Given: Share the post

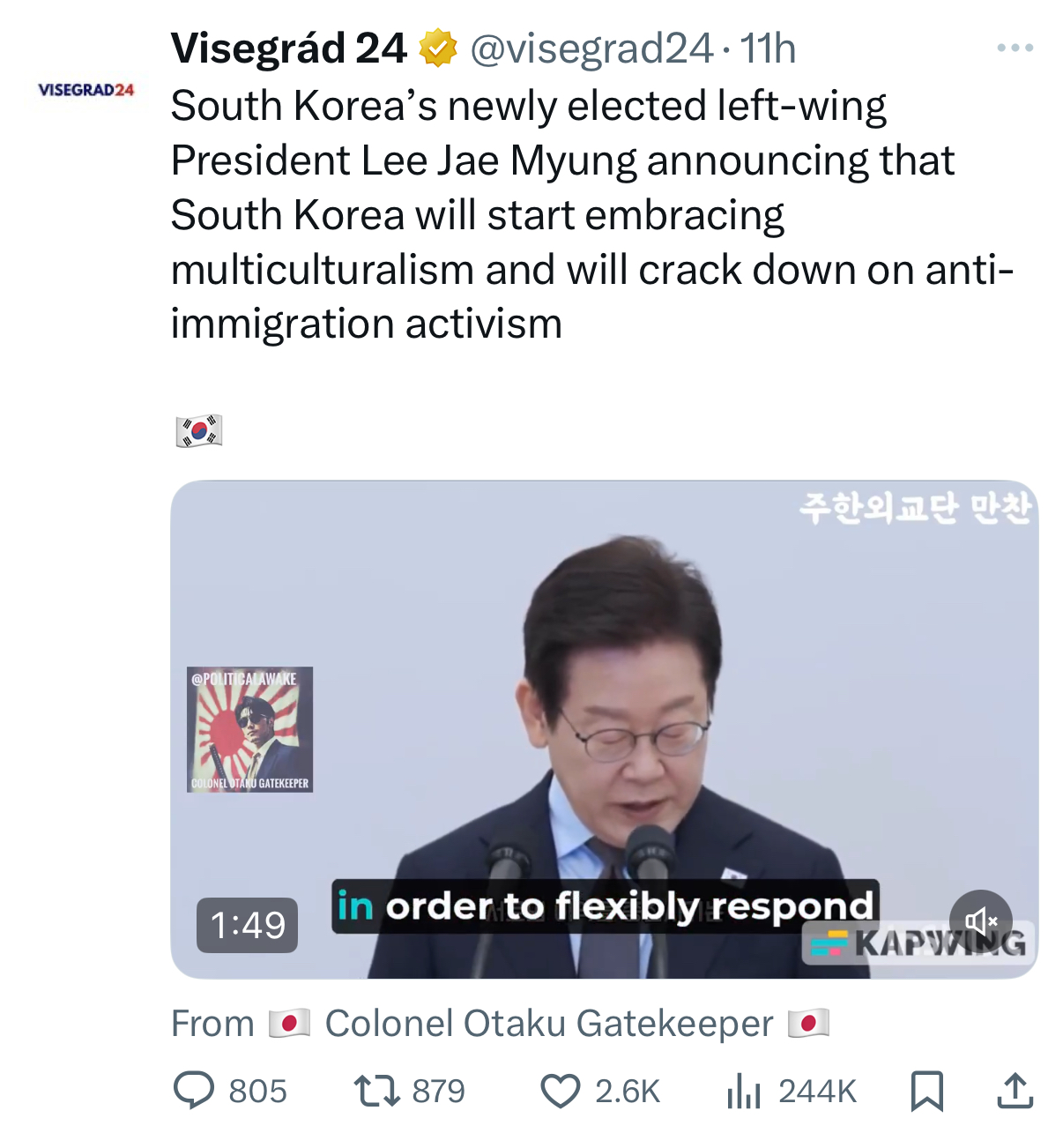Looking at the screenshot, I should point(1015,1091).
